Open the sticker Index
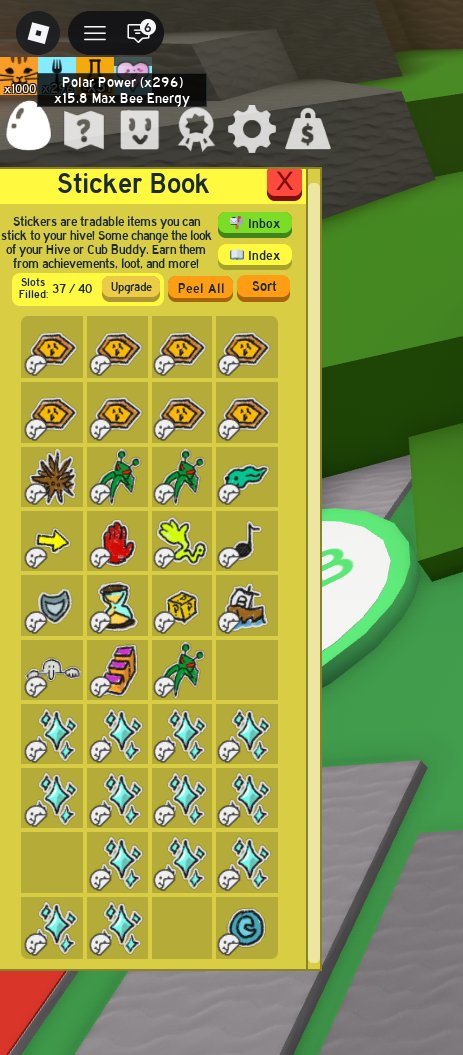The image size is (463, 1055). (x=254, y=256)
